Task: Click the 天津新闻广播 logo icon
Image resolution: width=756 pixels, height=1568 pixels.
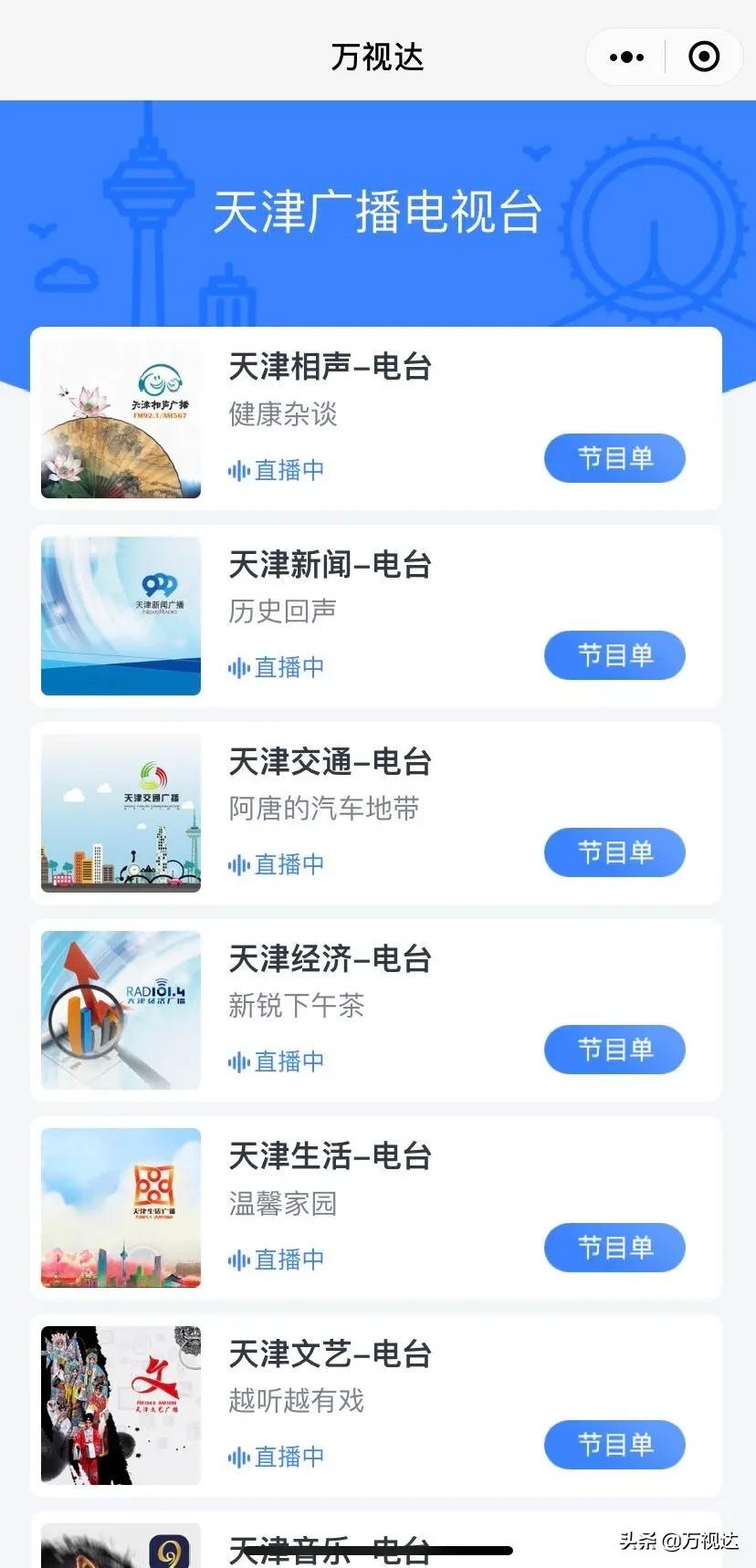Action: [120, 615]
